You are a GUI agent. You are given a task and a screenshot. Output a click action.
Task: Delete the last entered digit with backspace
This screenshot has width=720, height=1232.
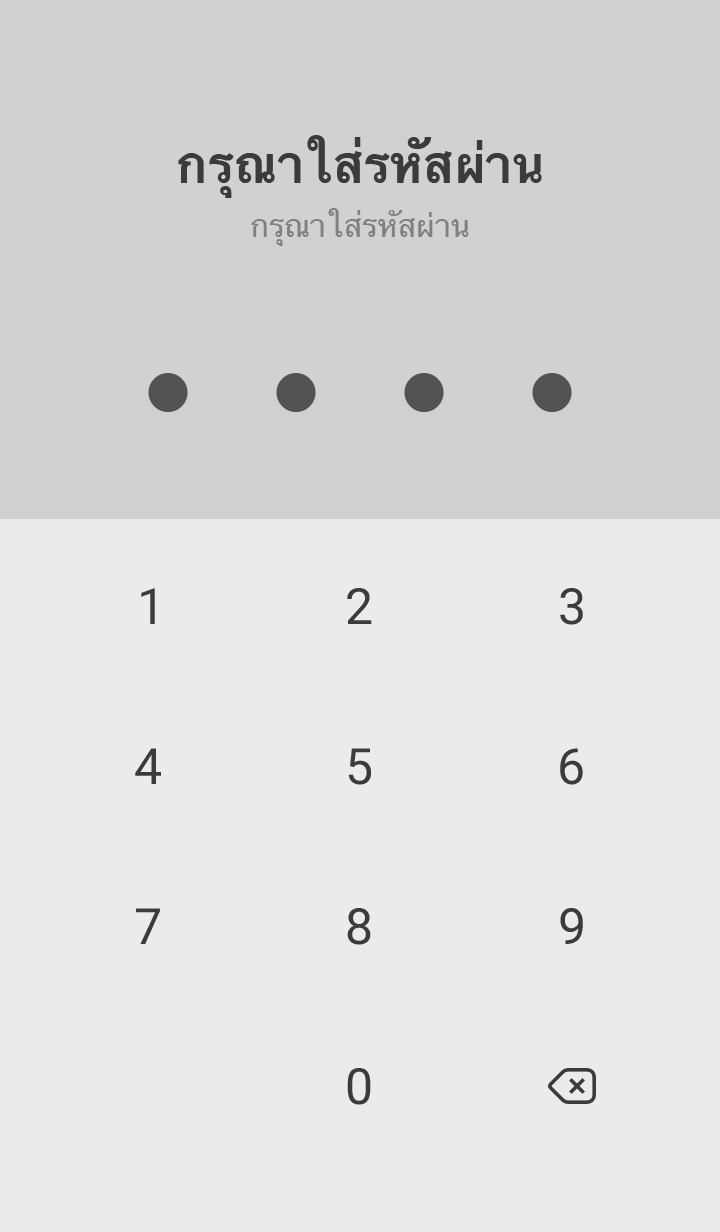572,1086
